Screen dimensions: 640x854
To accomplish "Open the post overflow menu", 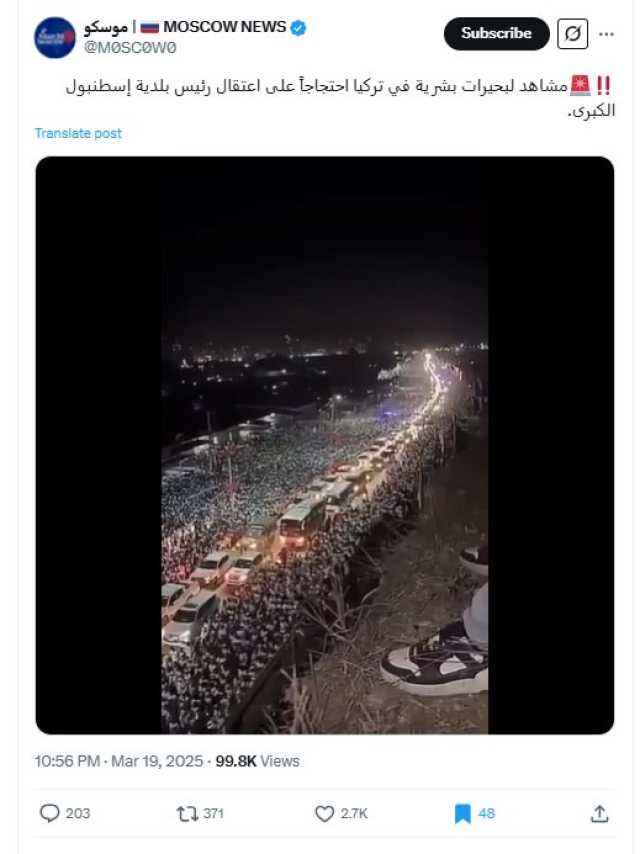I will tap(606, 34).
